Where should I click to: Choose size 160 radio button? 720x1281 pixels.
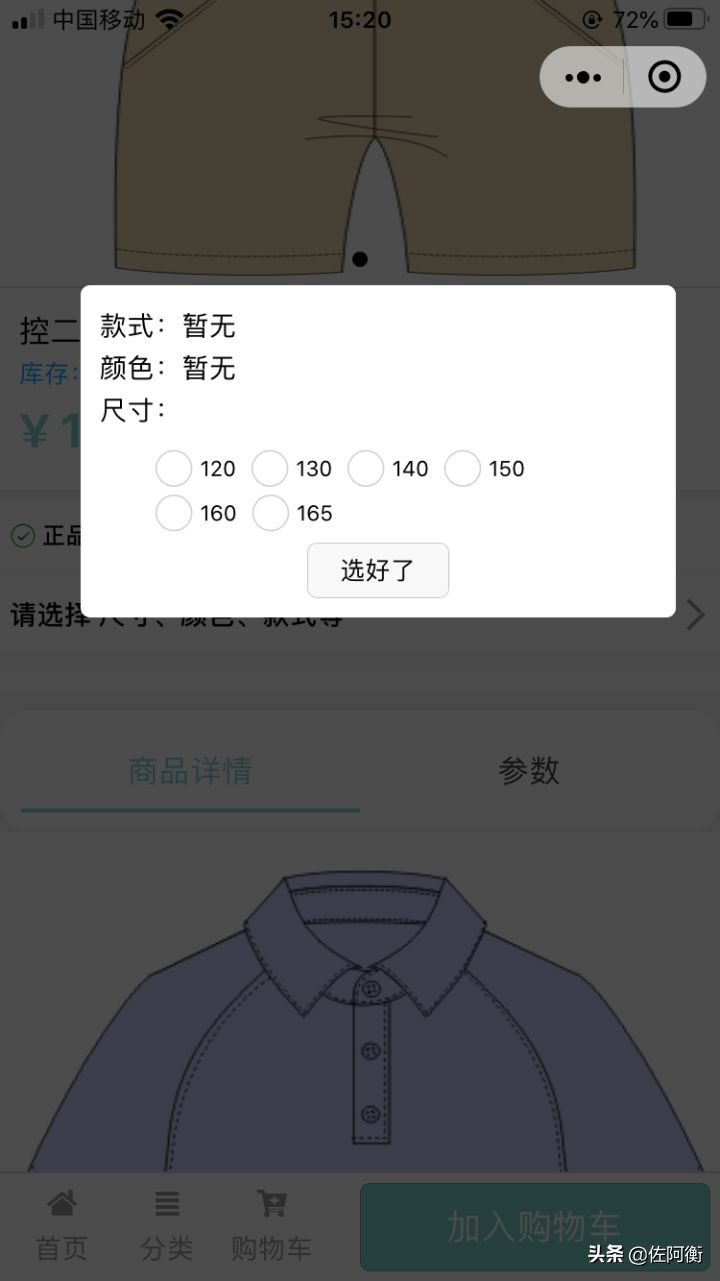click(173, 513)
